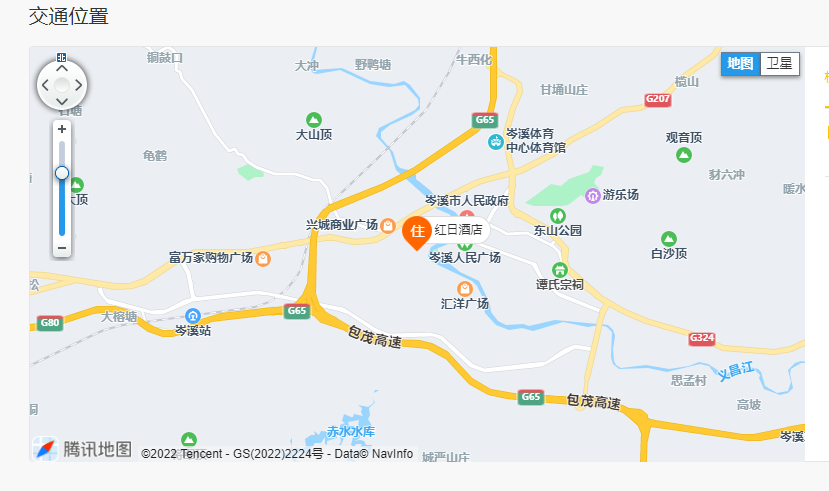Tap the 红日酒店 hotel marker
The height and width of the screenshot is (491, 829).
tap(417, 232)
